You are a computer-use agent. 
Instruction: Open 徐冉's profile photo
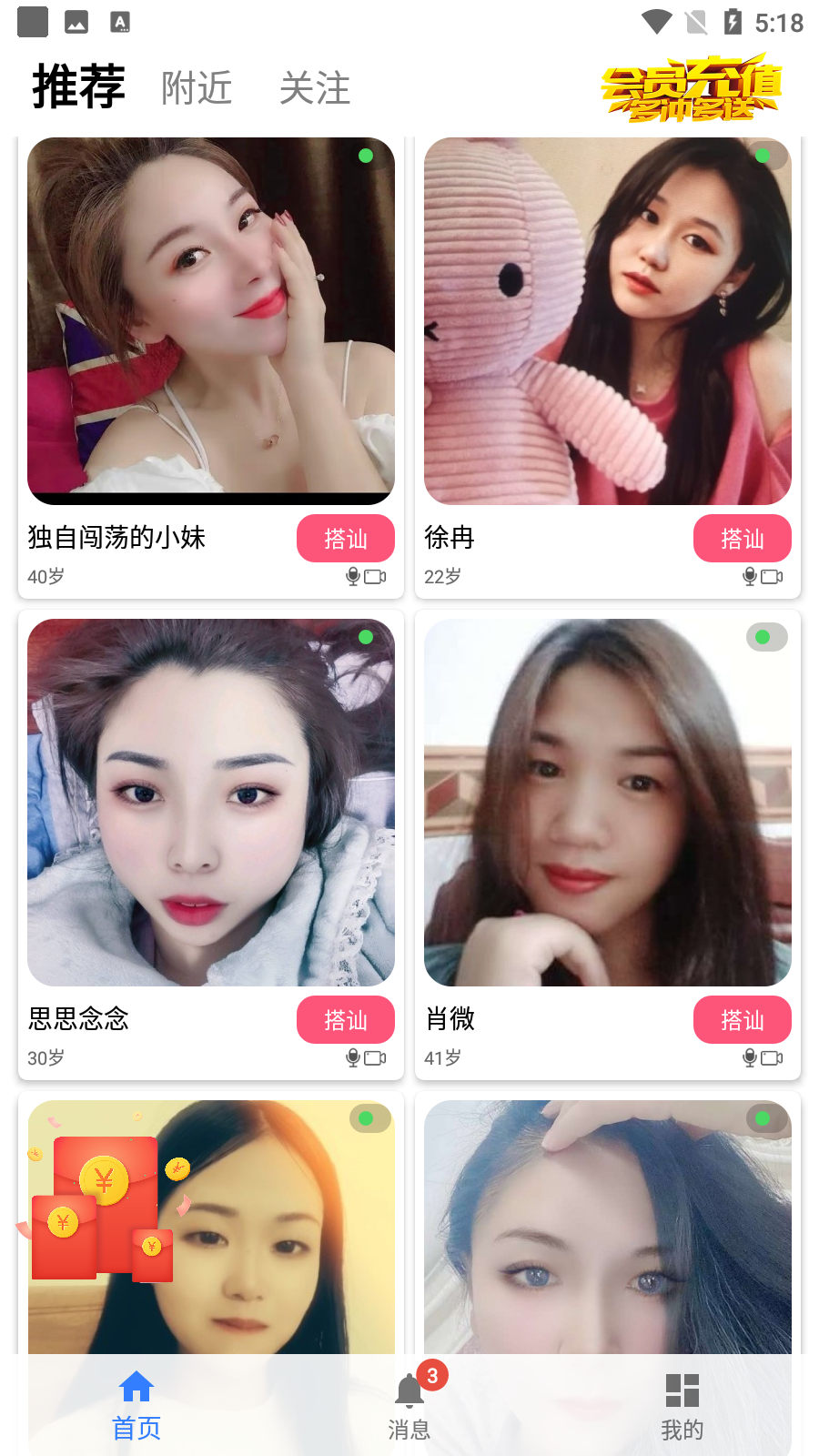[608, 320]
